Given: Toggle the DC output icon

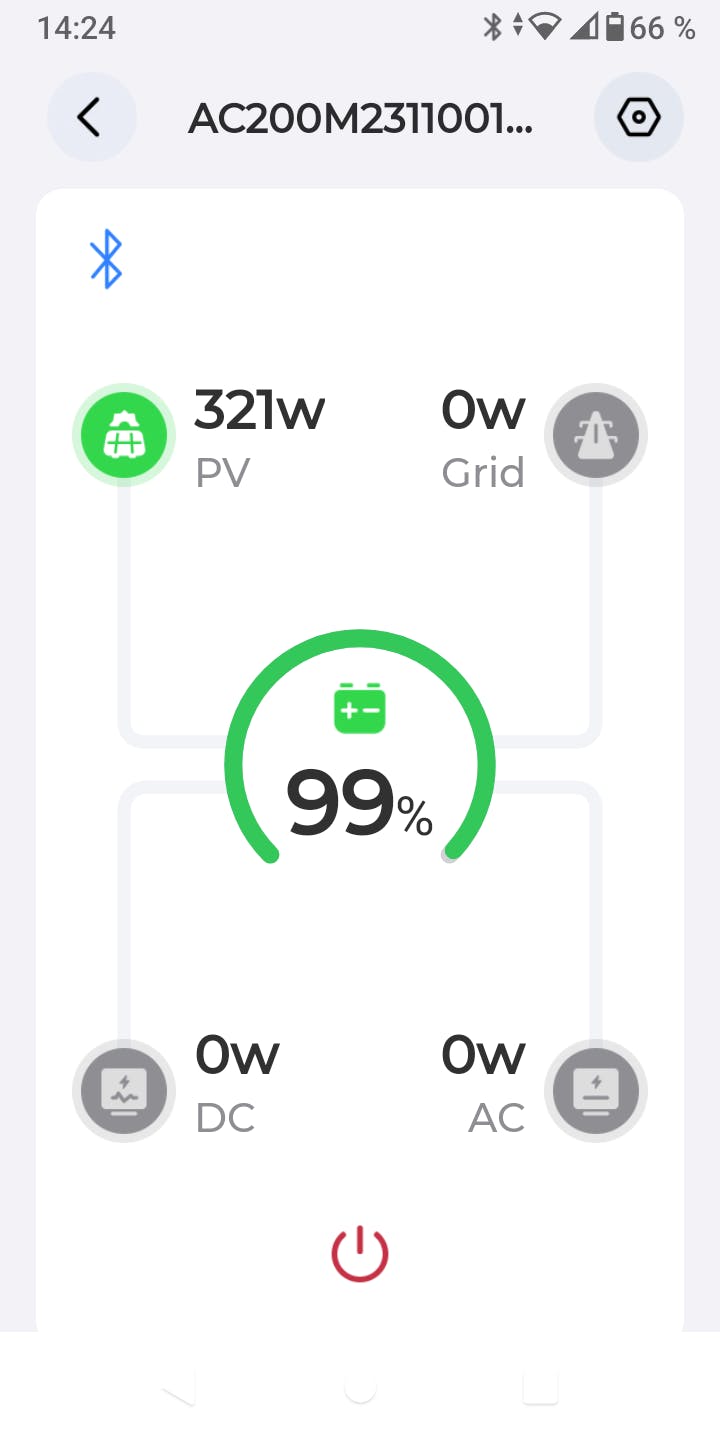Looking at the screenshot, I should click(x=124, y=1090).
